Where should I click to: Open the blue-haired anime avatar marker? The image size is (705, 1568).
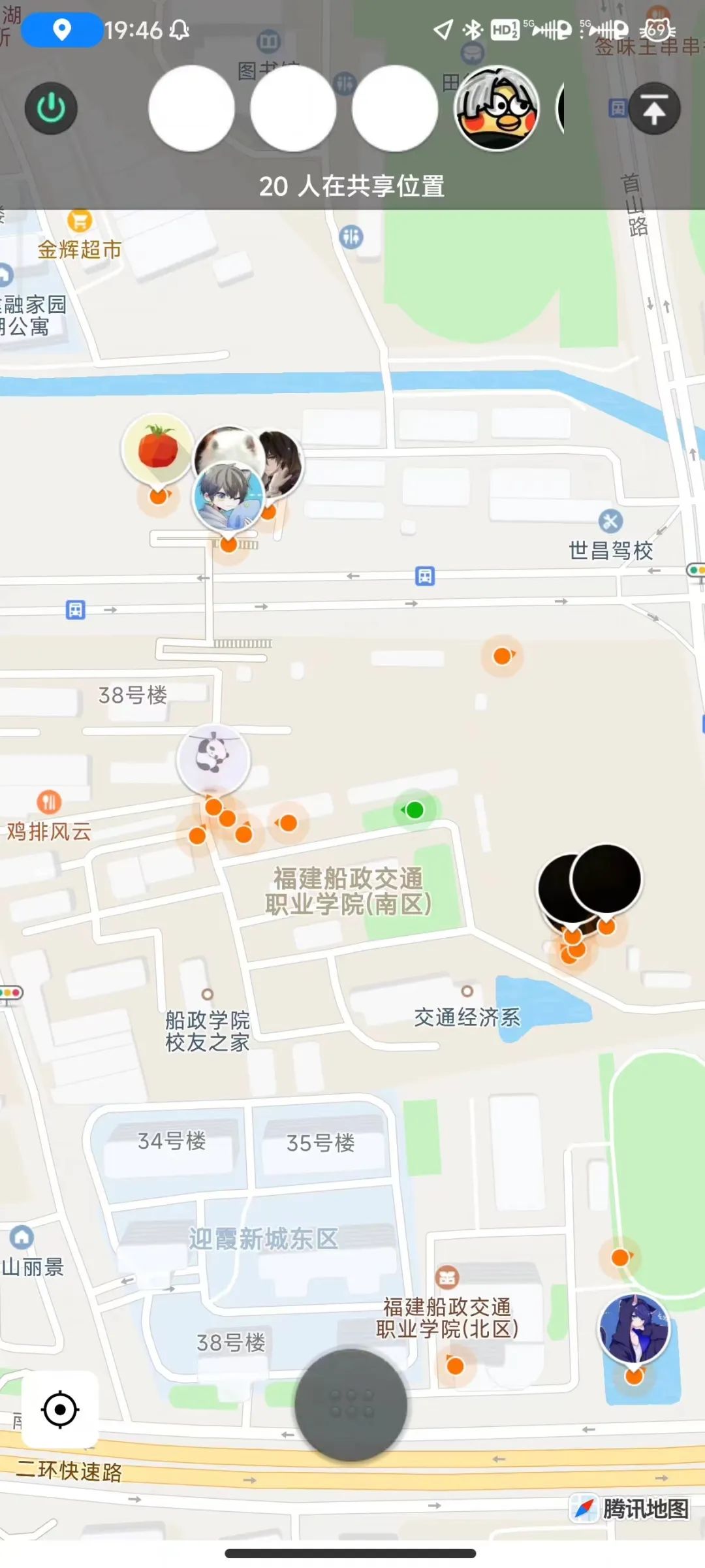click(634, 1329)
